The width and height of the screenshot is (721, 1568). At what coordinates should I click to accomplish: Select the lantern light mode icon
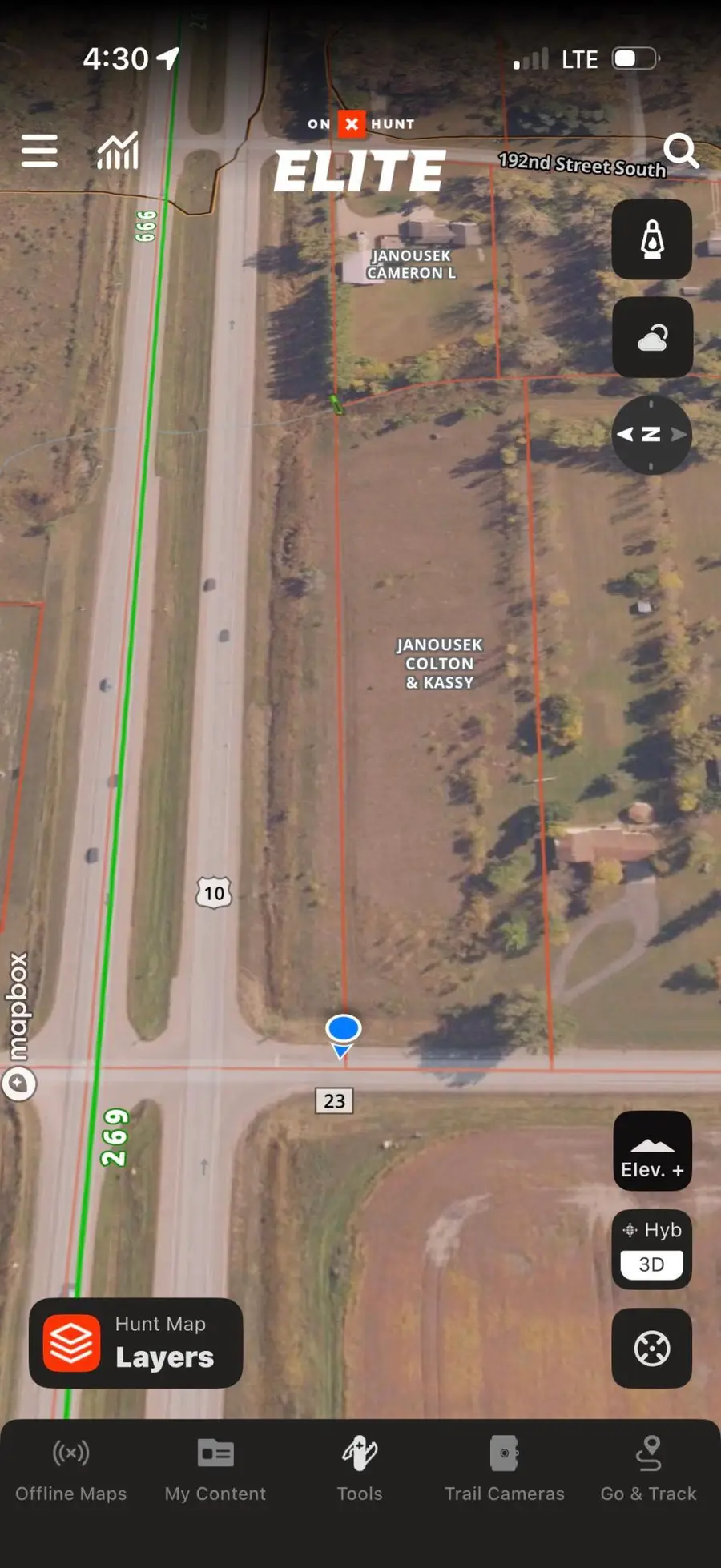651,239
